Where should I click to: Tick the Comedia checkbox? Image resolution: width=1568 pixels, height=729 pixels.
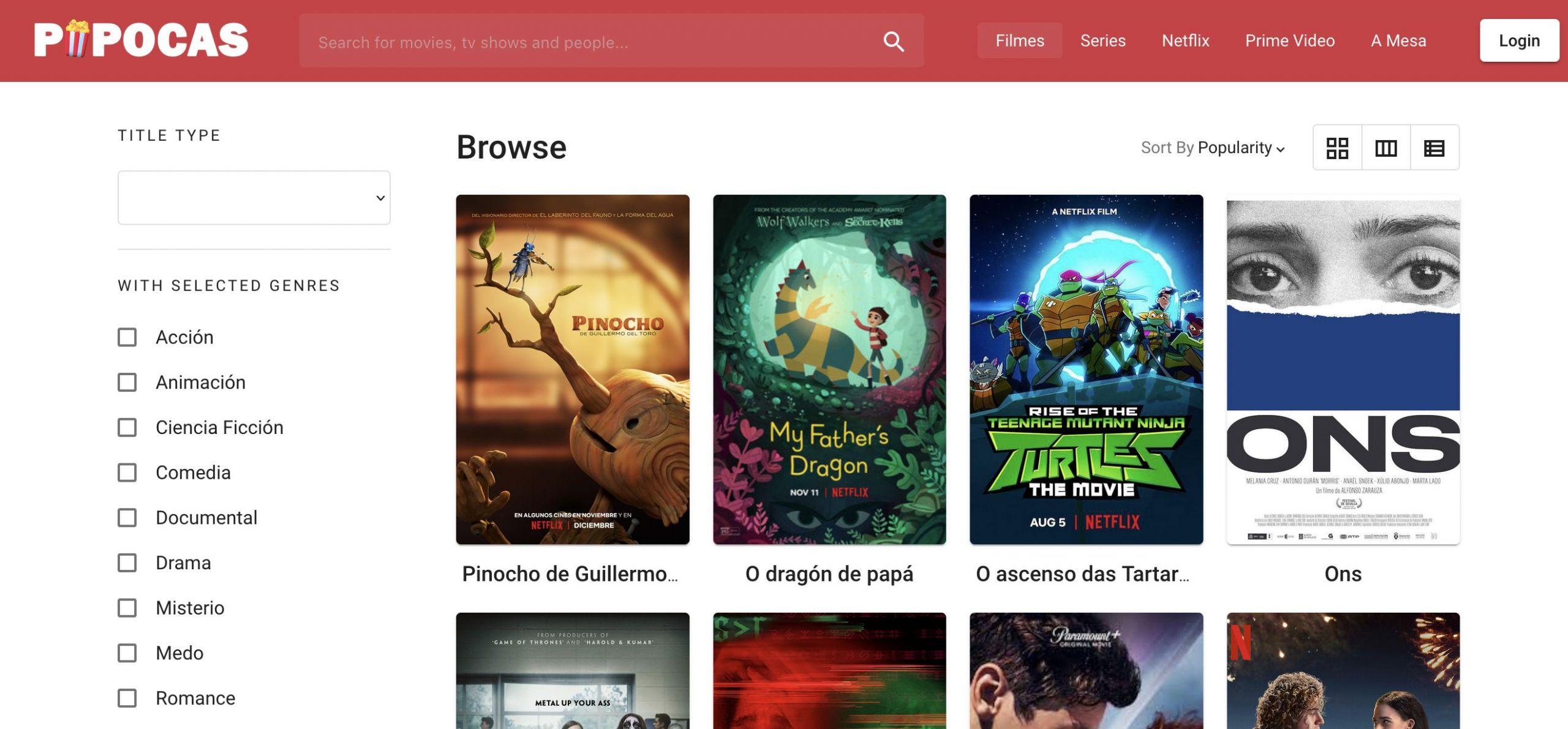[x=127, y=473]
